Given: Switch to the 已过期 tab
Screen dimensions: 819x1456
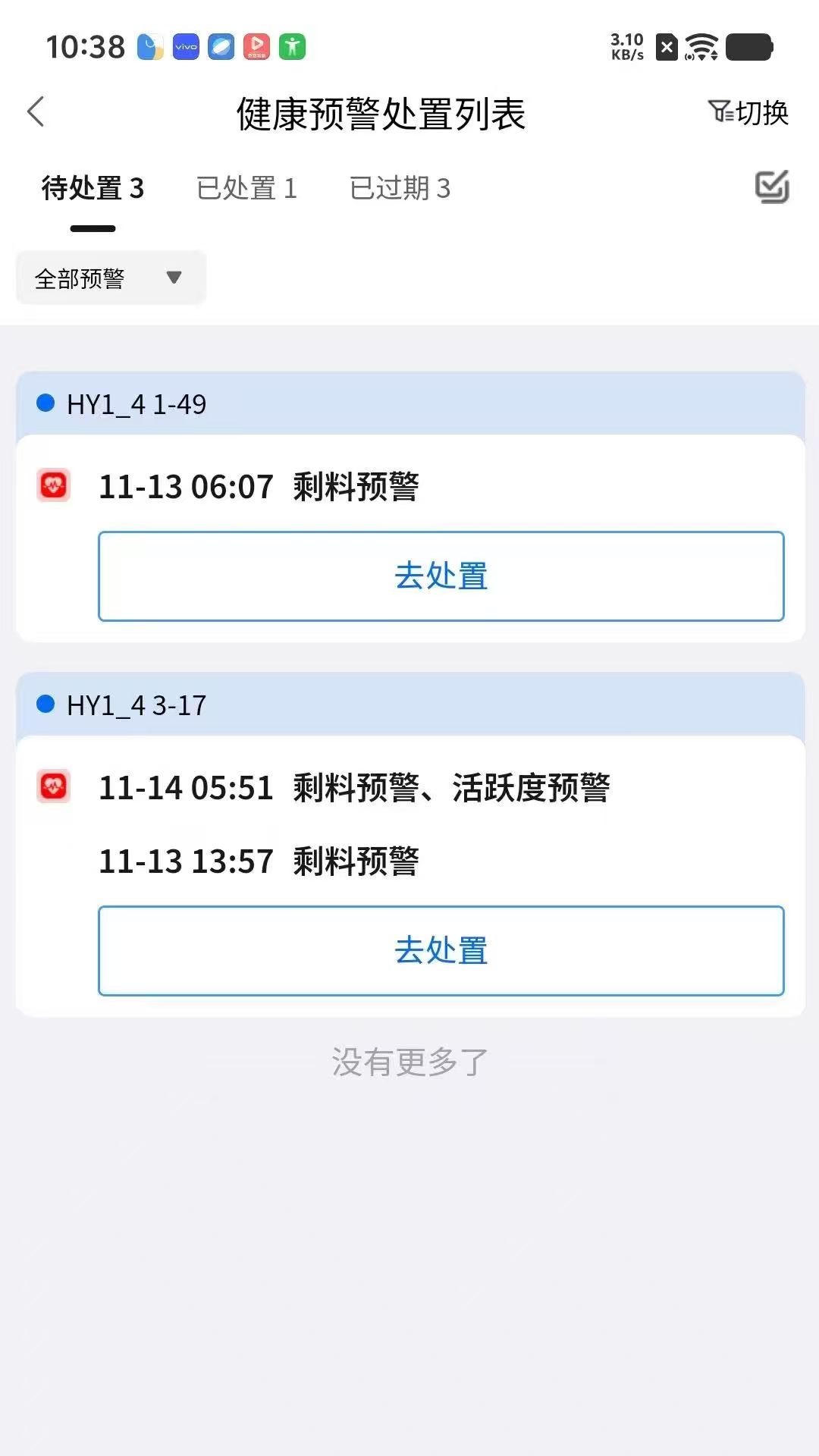Looking at the screenshot, I should (x=400, y=188).
